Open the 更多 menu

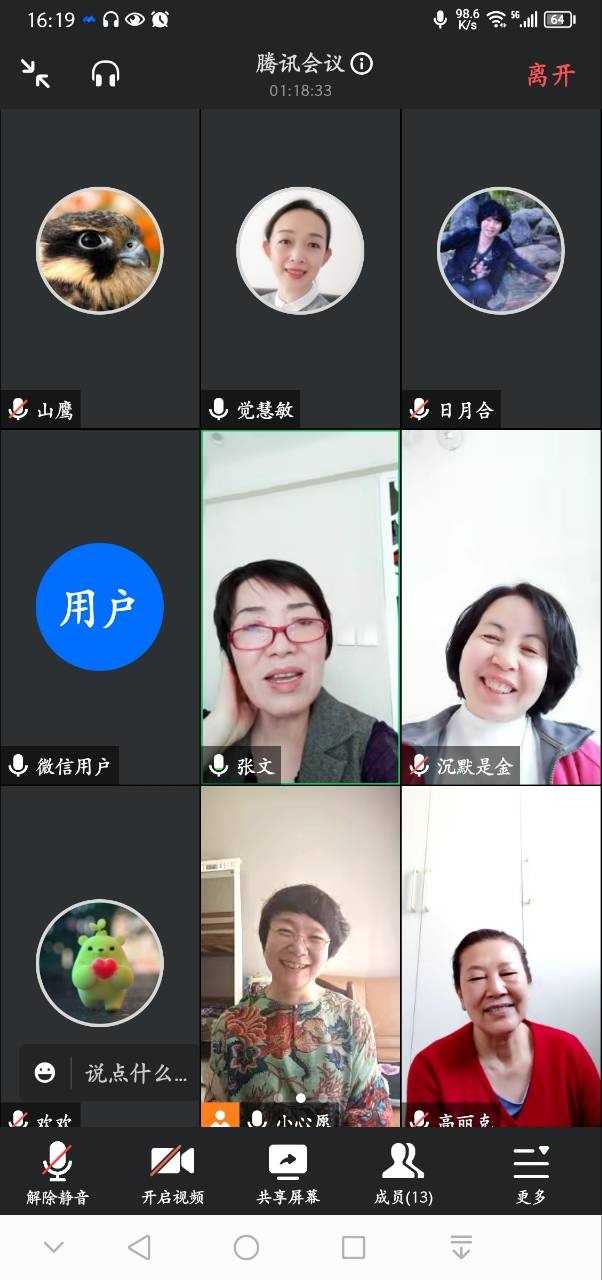tap(531, 1172)
